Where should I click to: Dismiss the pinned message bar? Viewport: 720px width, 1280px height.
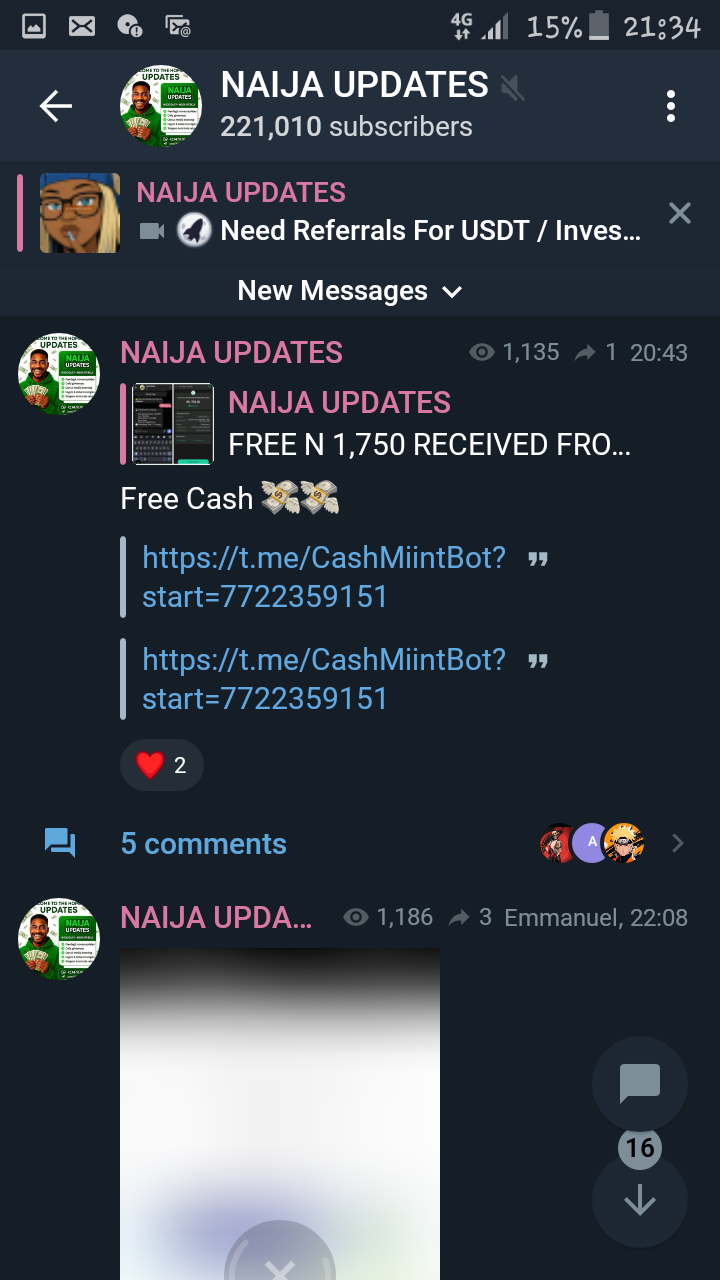click(680, 212)
